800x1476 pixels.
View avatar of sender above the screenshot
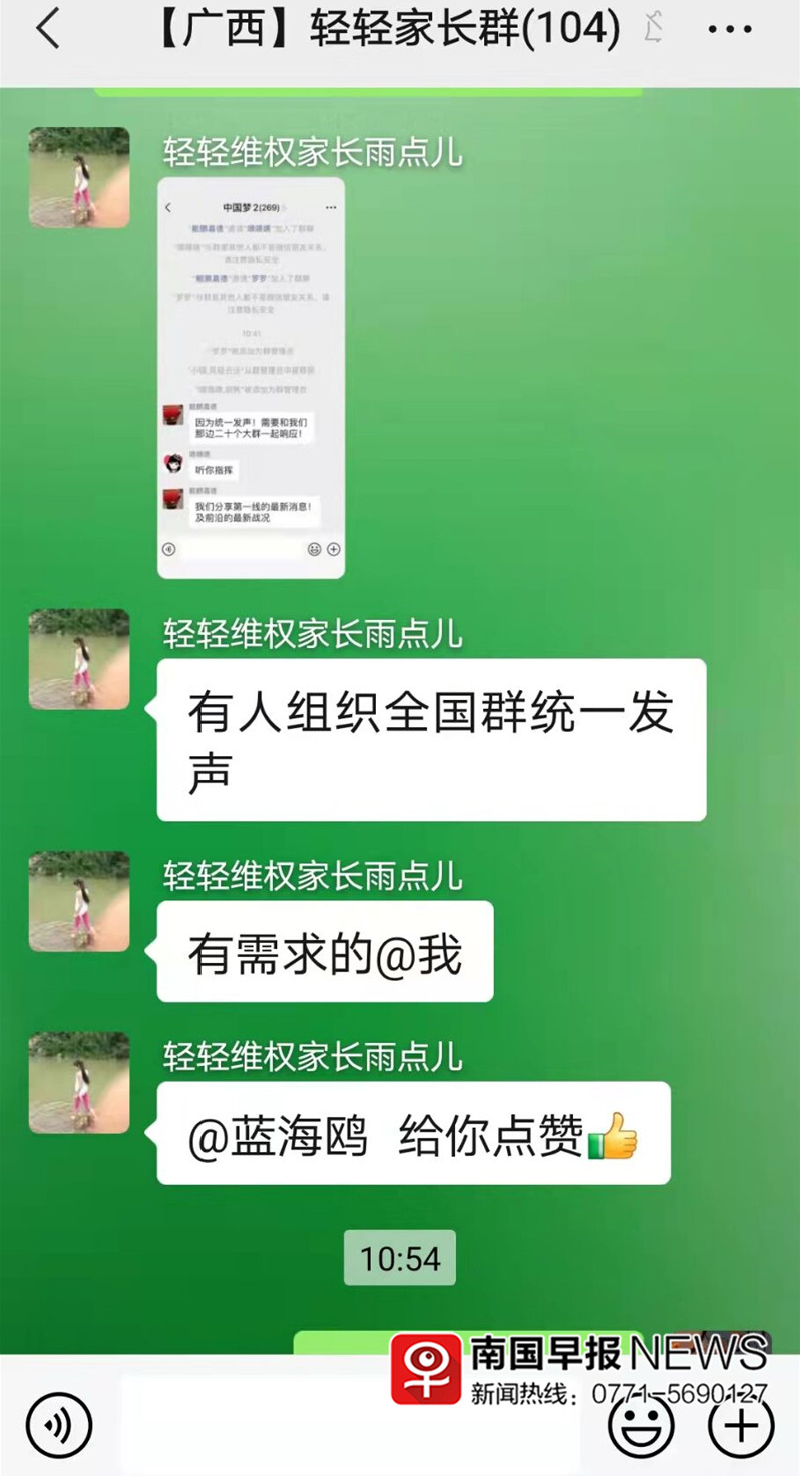pos(79,177)
